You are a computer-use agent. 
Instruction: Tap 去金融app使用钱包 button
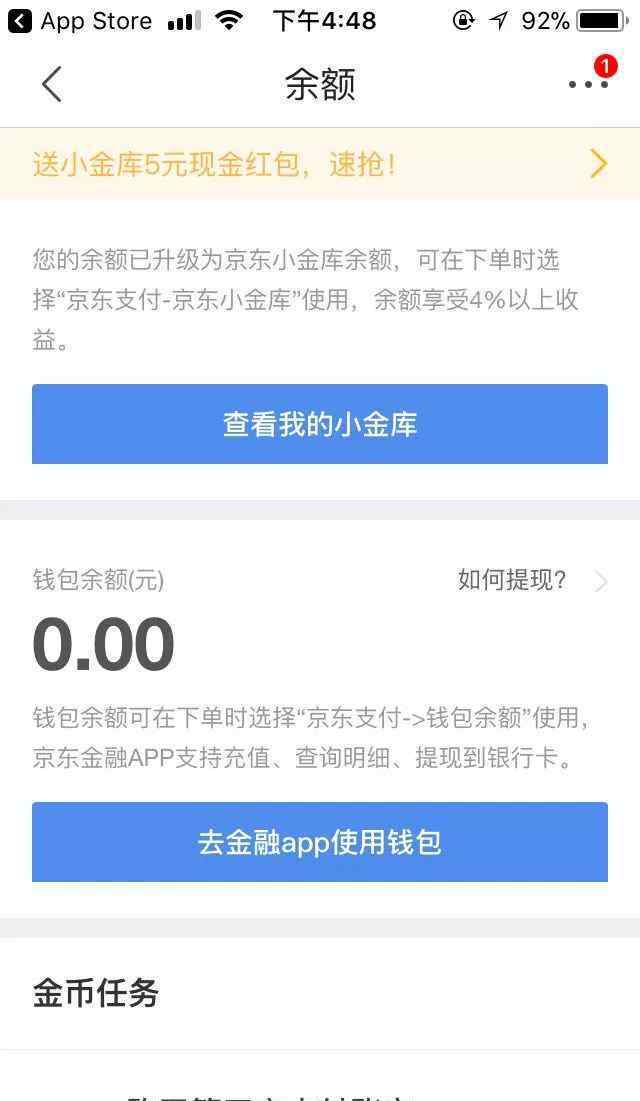click(320, 842)
